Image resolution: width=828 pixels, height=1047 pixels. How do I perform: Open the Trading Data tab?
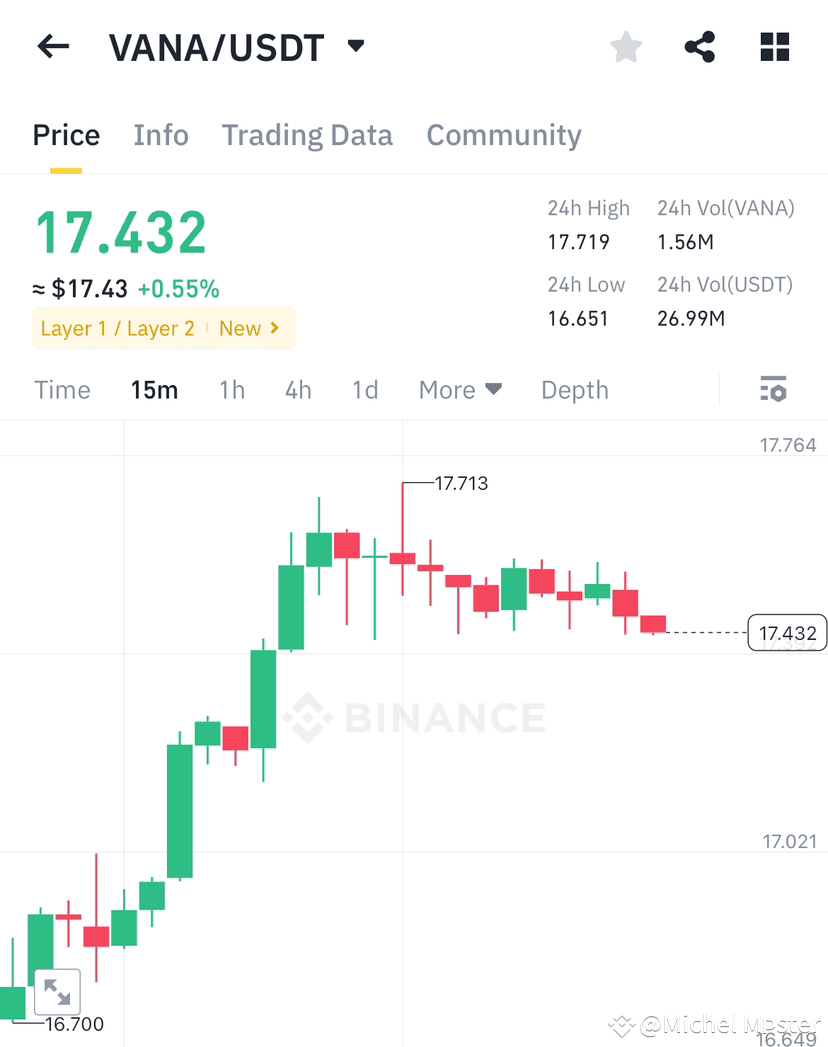point(307,135)
